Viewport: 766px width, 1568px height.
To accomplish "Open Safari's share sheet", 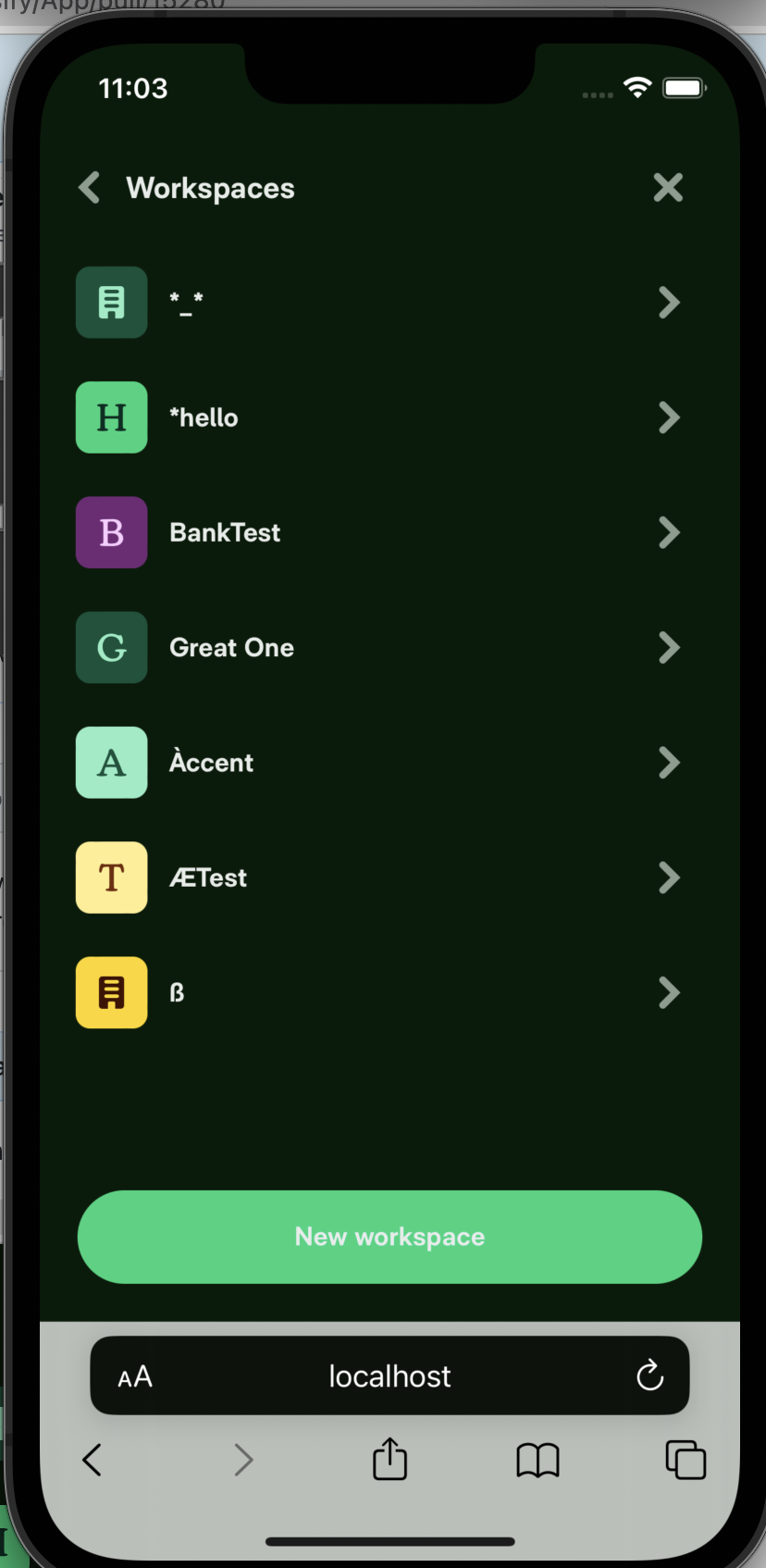I will [x=389, y=1459].
